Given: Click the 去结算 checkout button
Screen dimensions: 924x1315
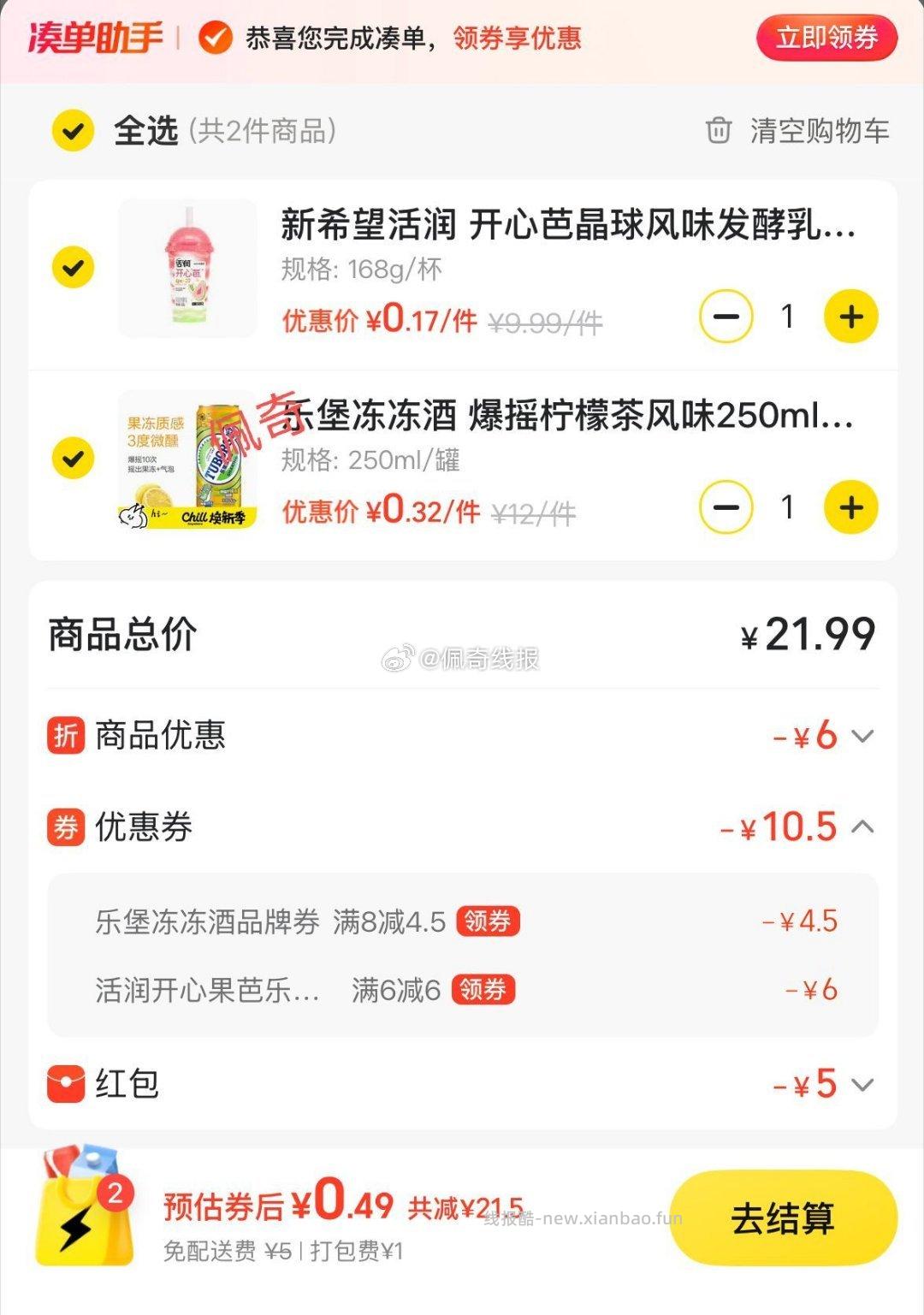Looking at the screenshot, I should [x=781, y=1221].
